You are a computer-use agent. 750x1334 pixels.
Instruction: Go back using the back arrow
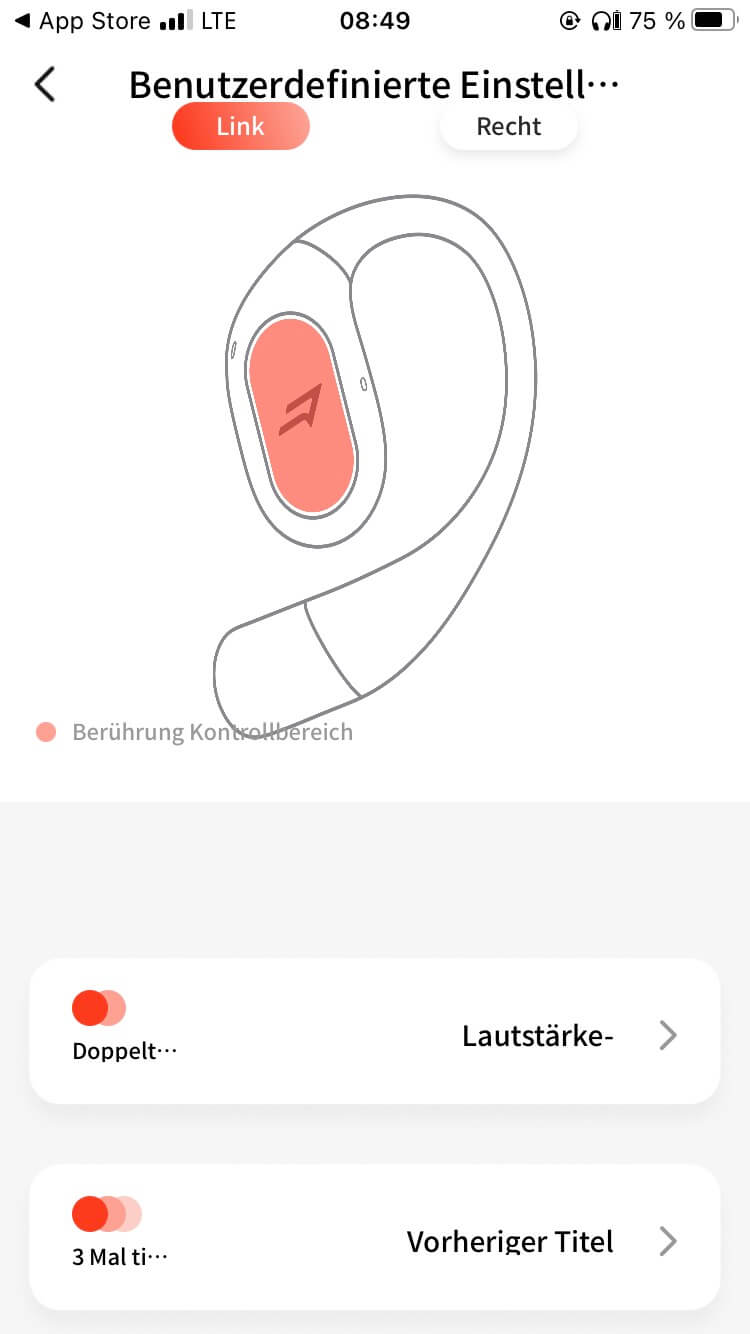pos(45,85)
